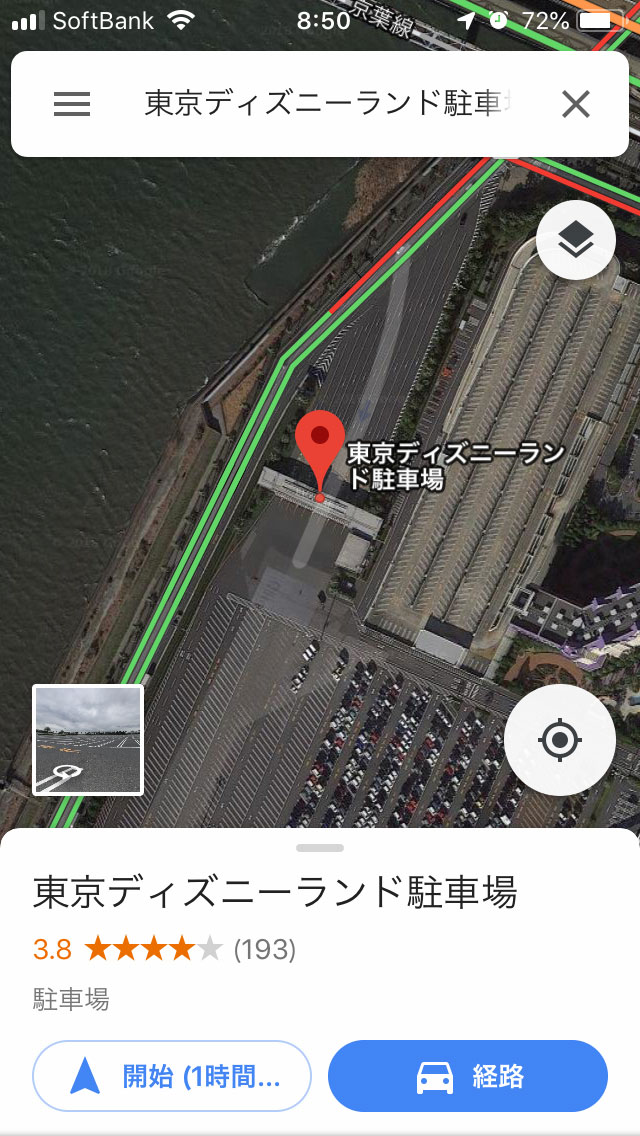
Task: Start navigation with the 開始 button
Action: [x=172, y=1076]
